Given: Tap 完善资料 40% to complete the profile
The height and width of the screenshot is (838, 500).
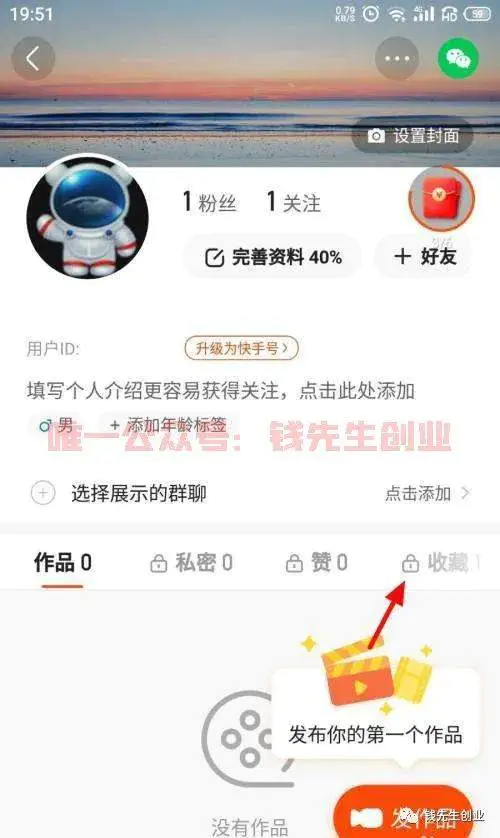Looking at the screenshot, I should 272,257.
